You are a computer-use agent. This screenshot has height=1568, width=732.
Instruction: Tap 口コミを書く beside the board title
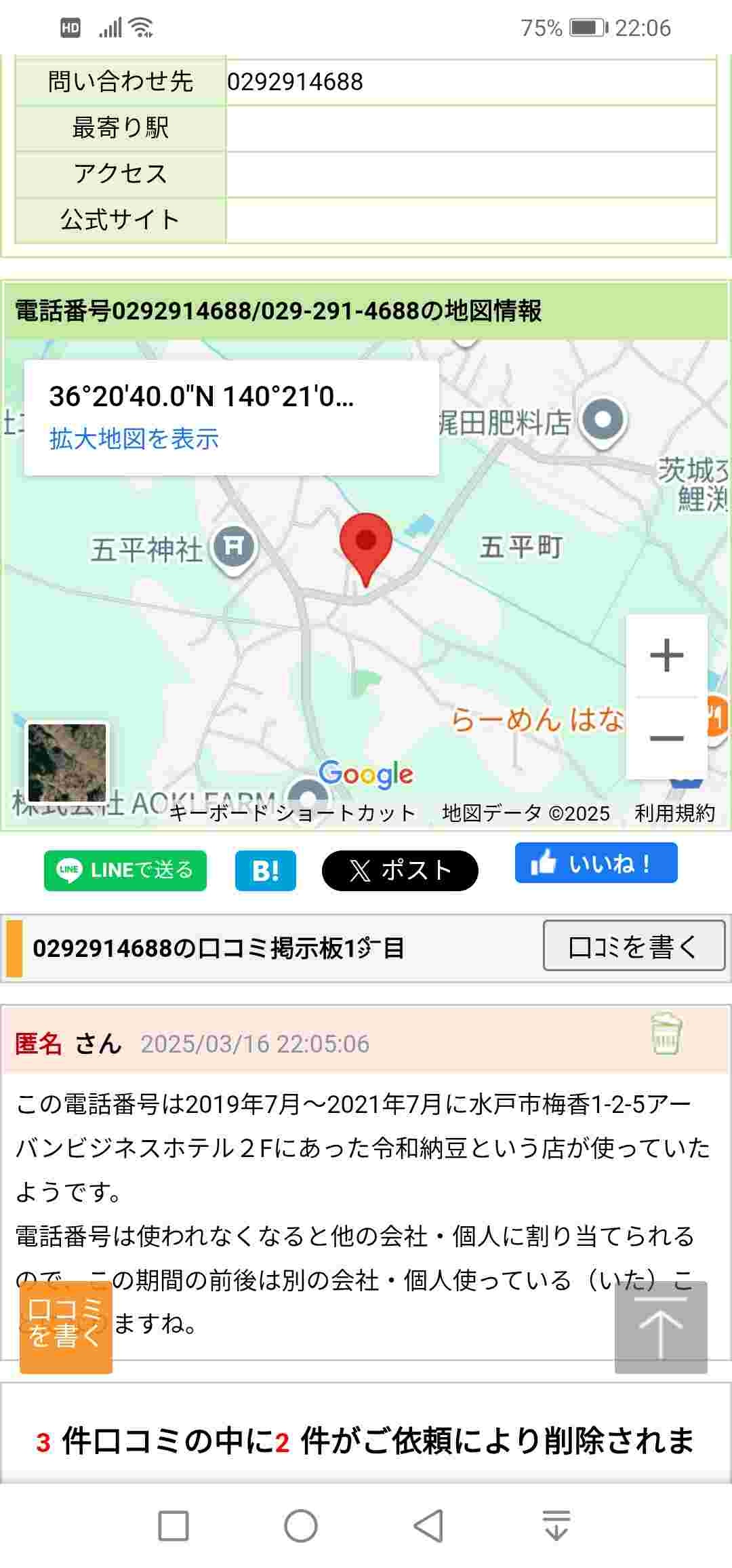(634, 946)
